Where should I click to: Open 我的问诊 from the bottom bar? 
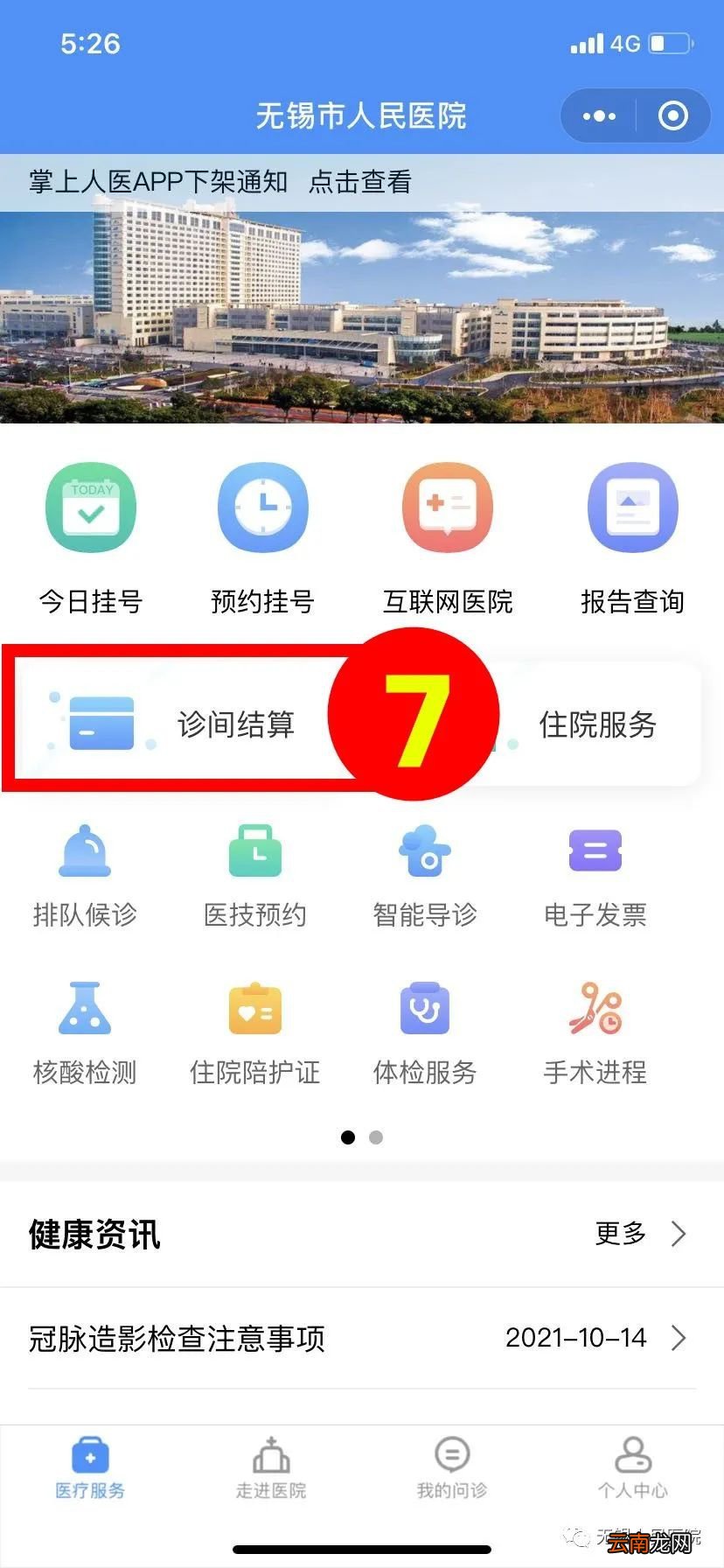pyautogui.click(x=451, y=1470)
